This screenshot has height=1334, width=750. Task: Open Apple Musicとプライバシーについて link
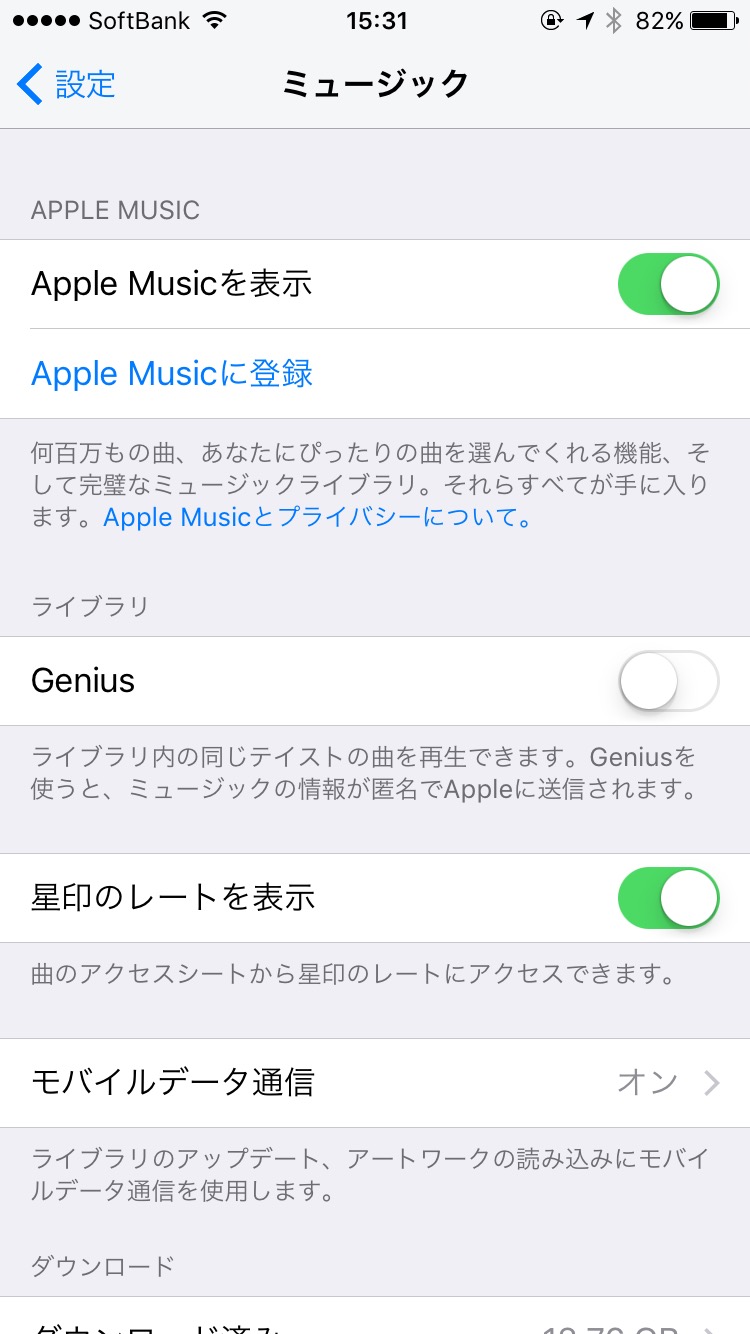point(318,518)
